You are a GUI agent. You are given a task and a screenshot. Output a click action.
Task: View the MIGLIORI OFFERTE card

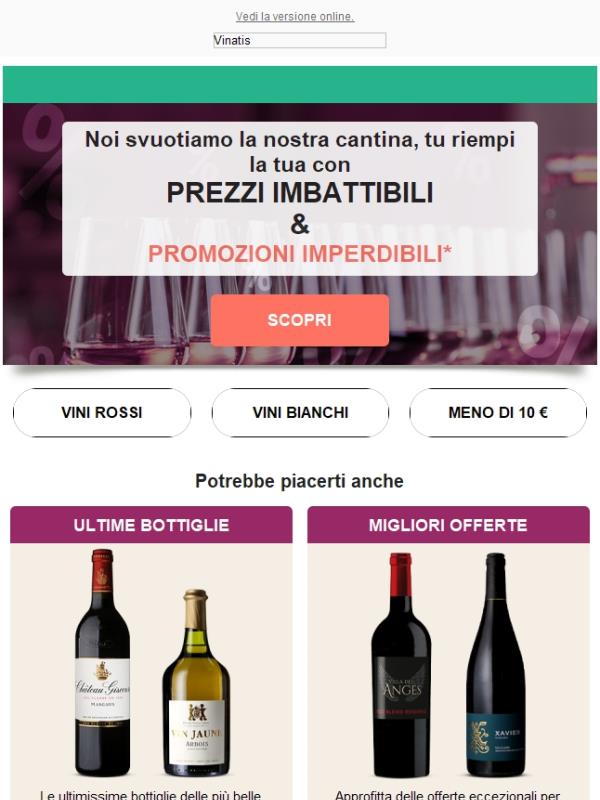point(448,525)
